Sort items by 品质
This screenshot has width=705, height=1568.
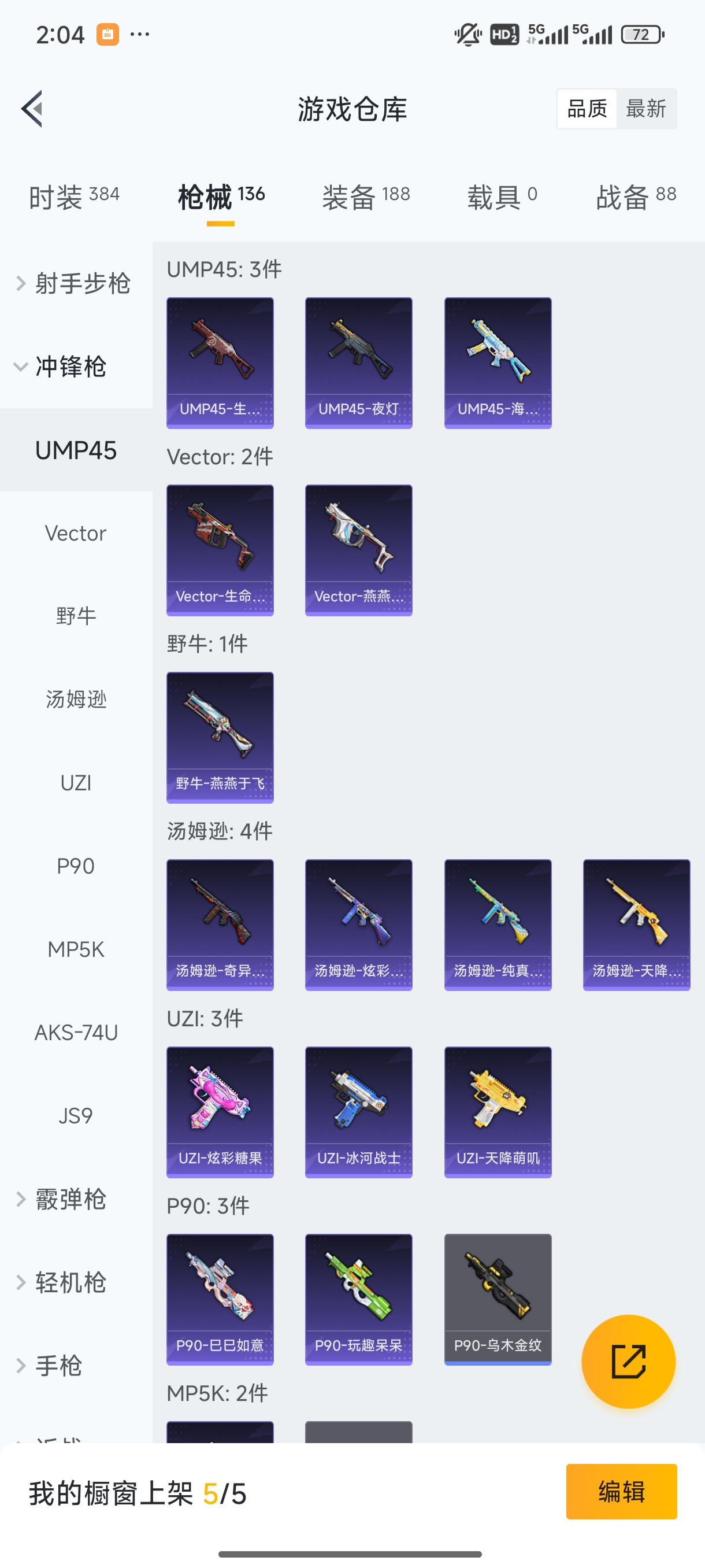point(587,109)
